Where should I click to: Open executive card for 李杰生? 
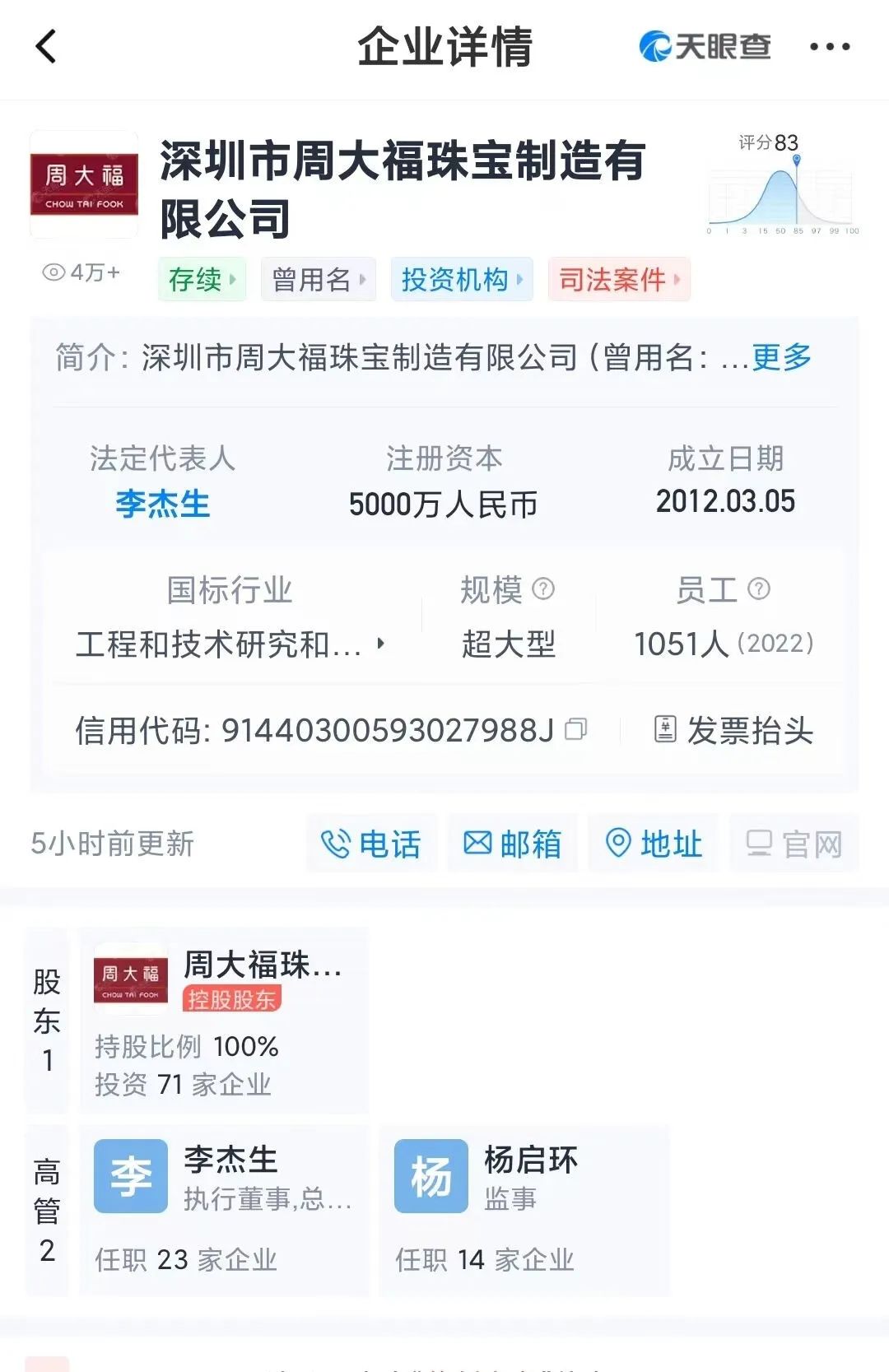(x=224, y=1210)
